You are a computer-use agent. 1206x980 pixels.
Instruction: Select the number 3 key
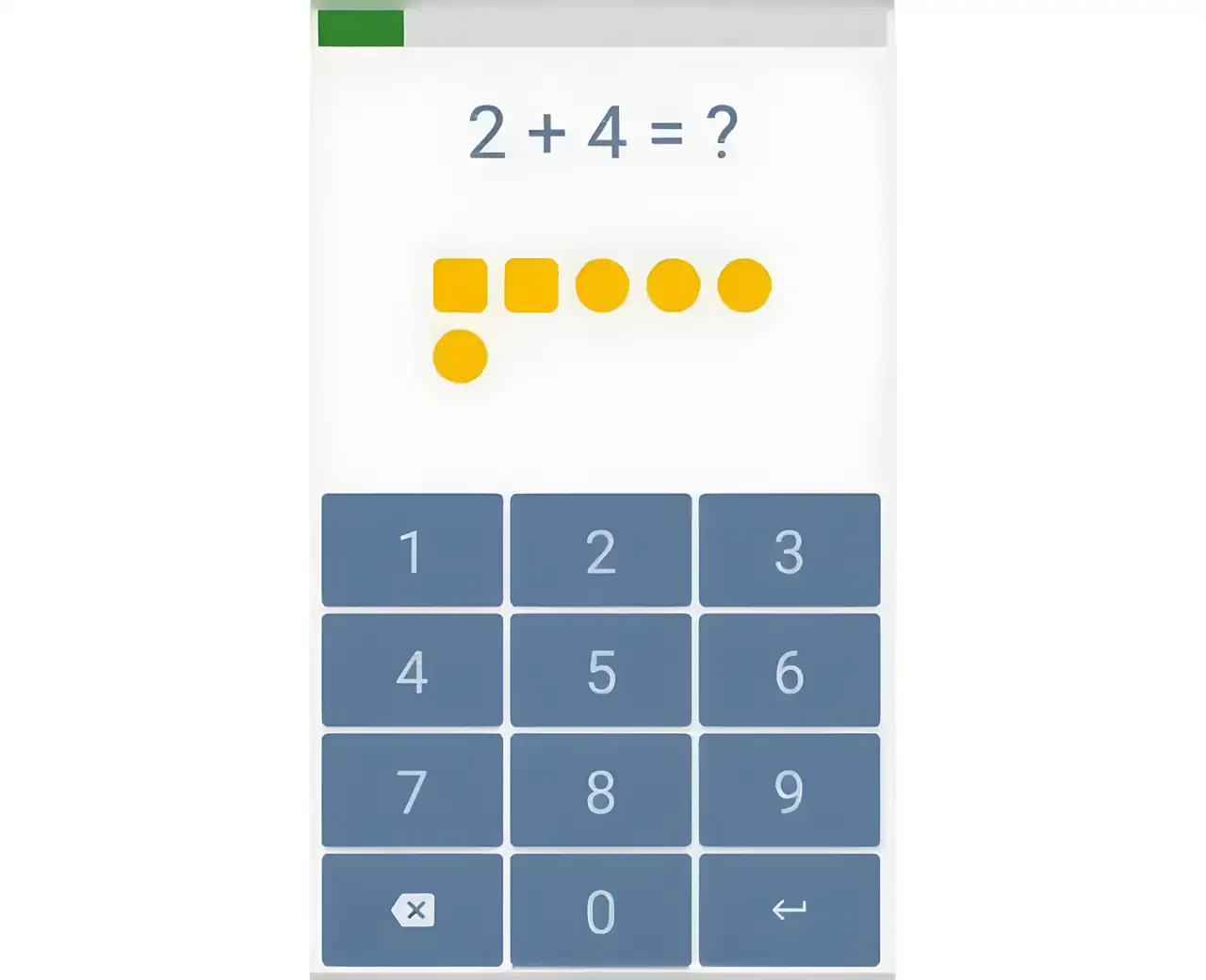[x=789, y=550]
